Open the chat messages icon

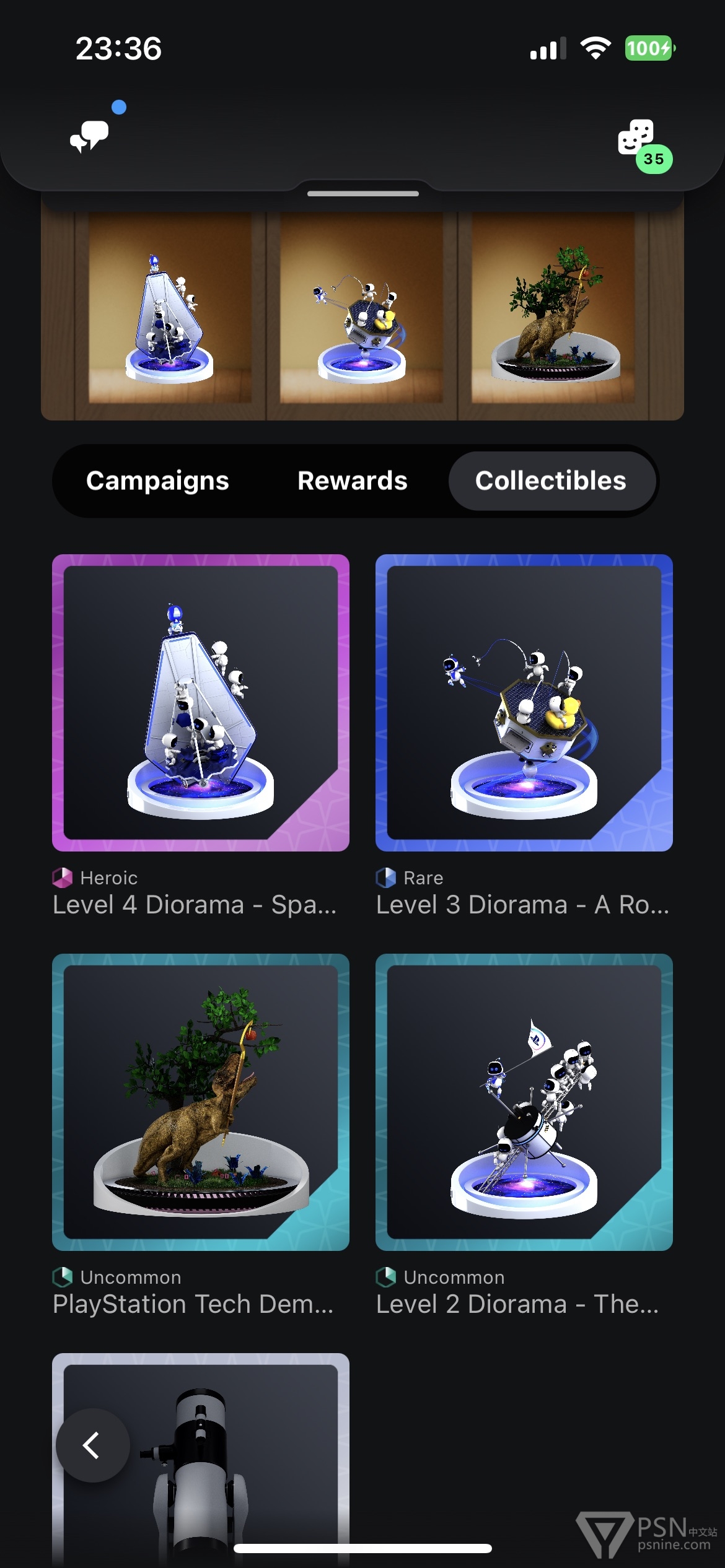pyautogui.click(x=90, y=135)
